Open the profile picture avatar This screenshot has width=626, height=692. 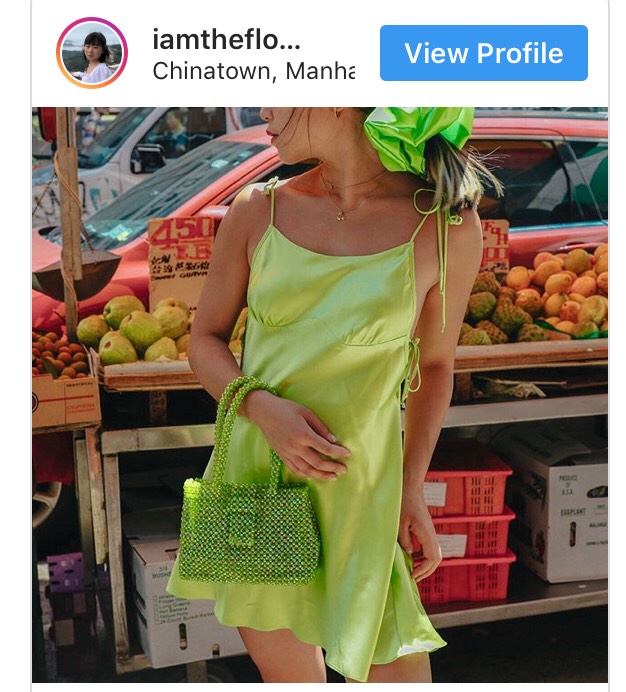pyautogui.click(x=92, y=53)
